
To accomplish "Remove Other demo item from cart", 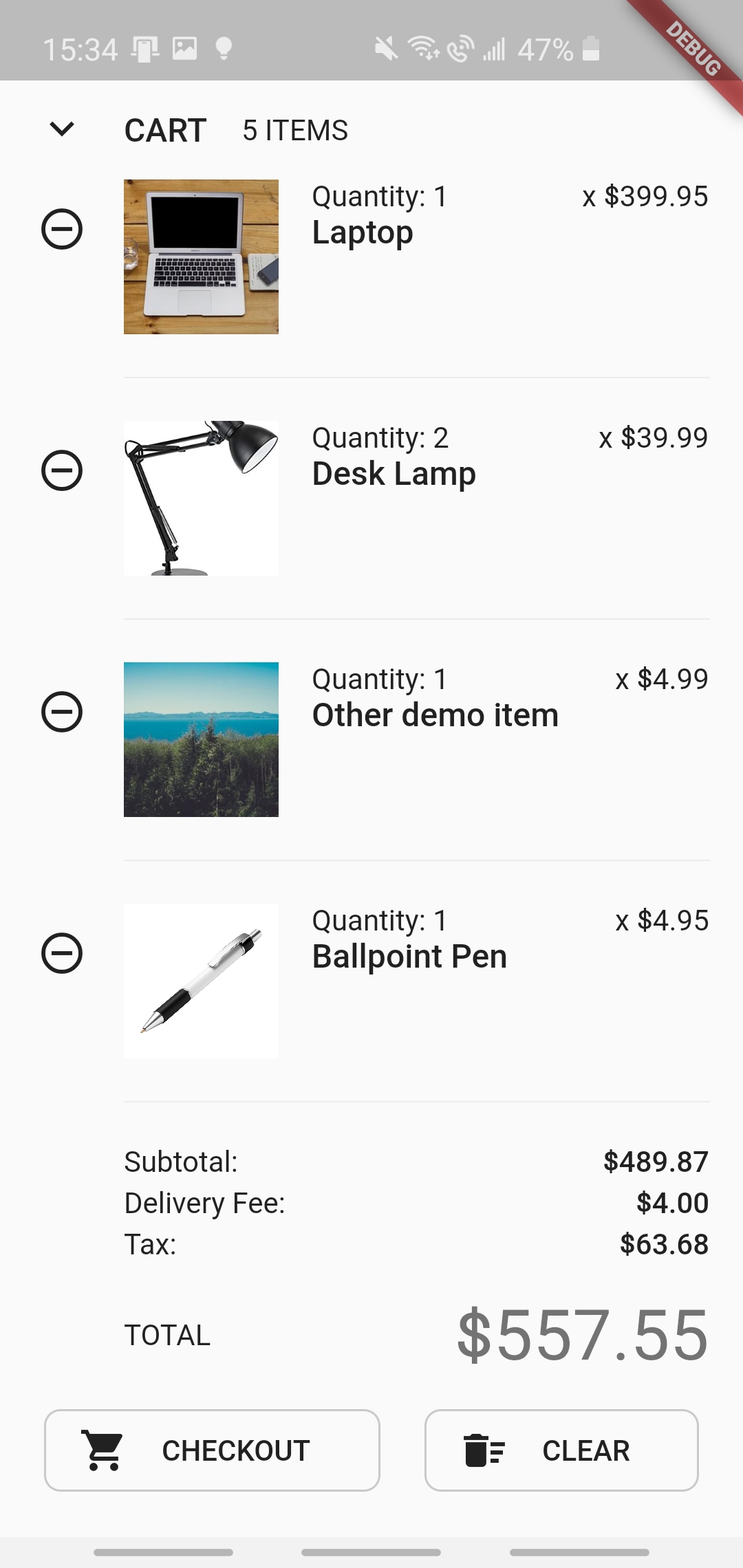I will pyautogui.click(x=62, y=712).
